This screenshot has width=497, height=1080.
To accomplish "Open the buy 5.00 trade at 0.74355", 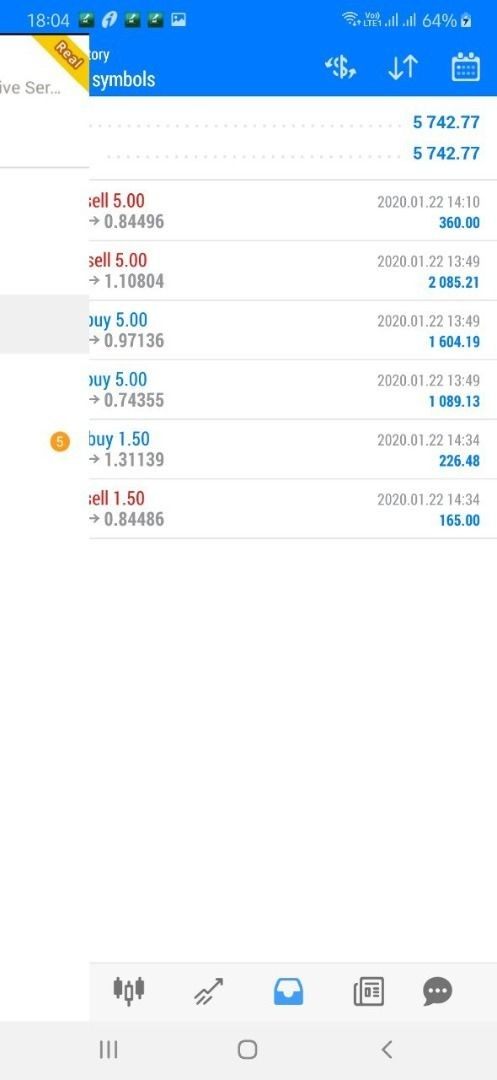I will click(293, 390).
